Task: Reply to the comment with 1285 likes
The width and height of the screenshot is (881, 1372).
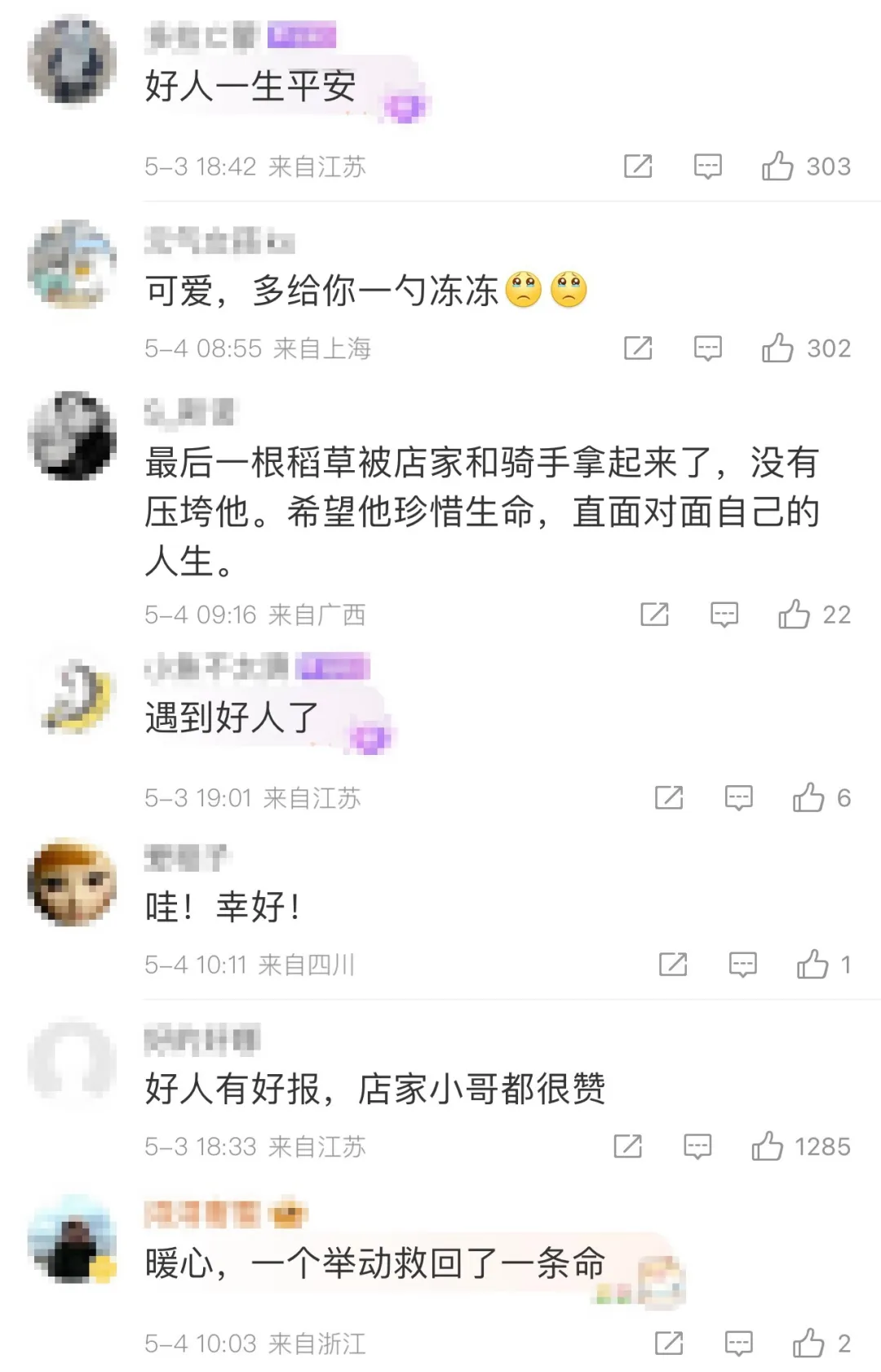Action: coord(697,1147)
